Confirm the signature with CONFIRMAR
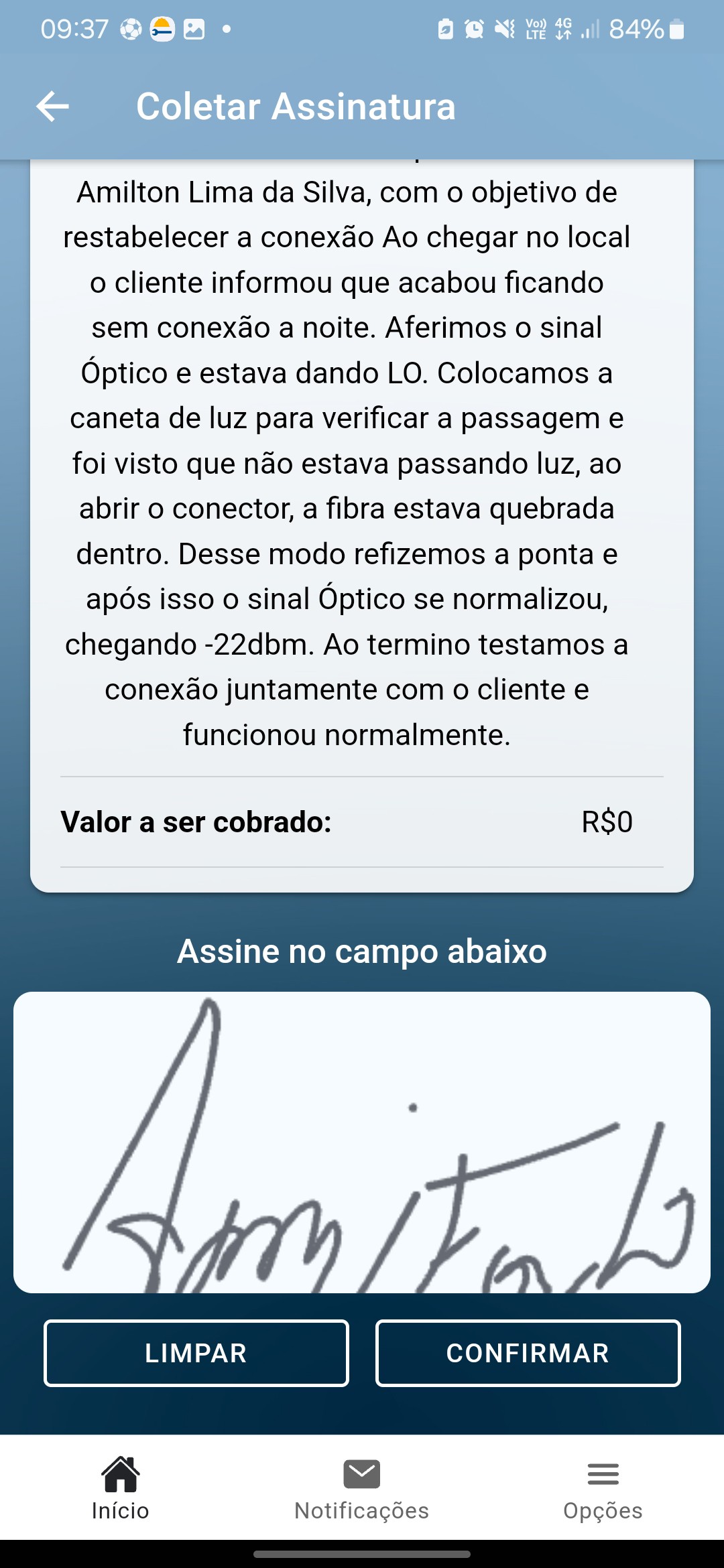The width and height of the screenshot is (724, 1568). [528, 1353]
